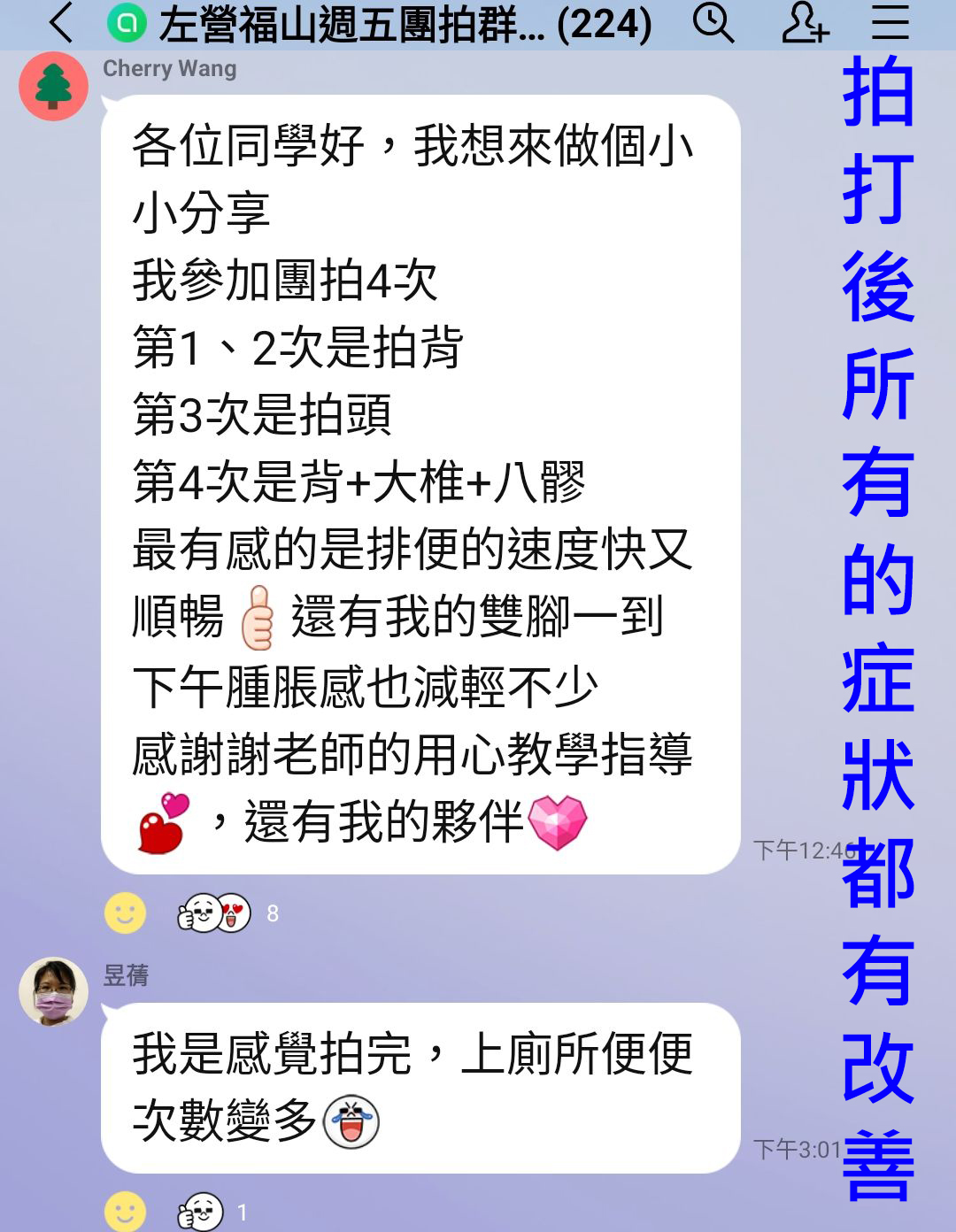Viewport: 956px width, 1232px height.
Task: Search within this group chat
Action: pos(713,24)
